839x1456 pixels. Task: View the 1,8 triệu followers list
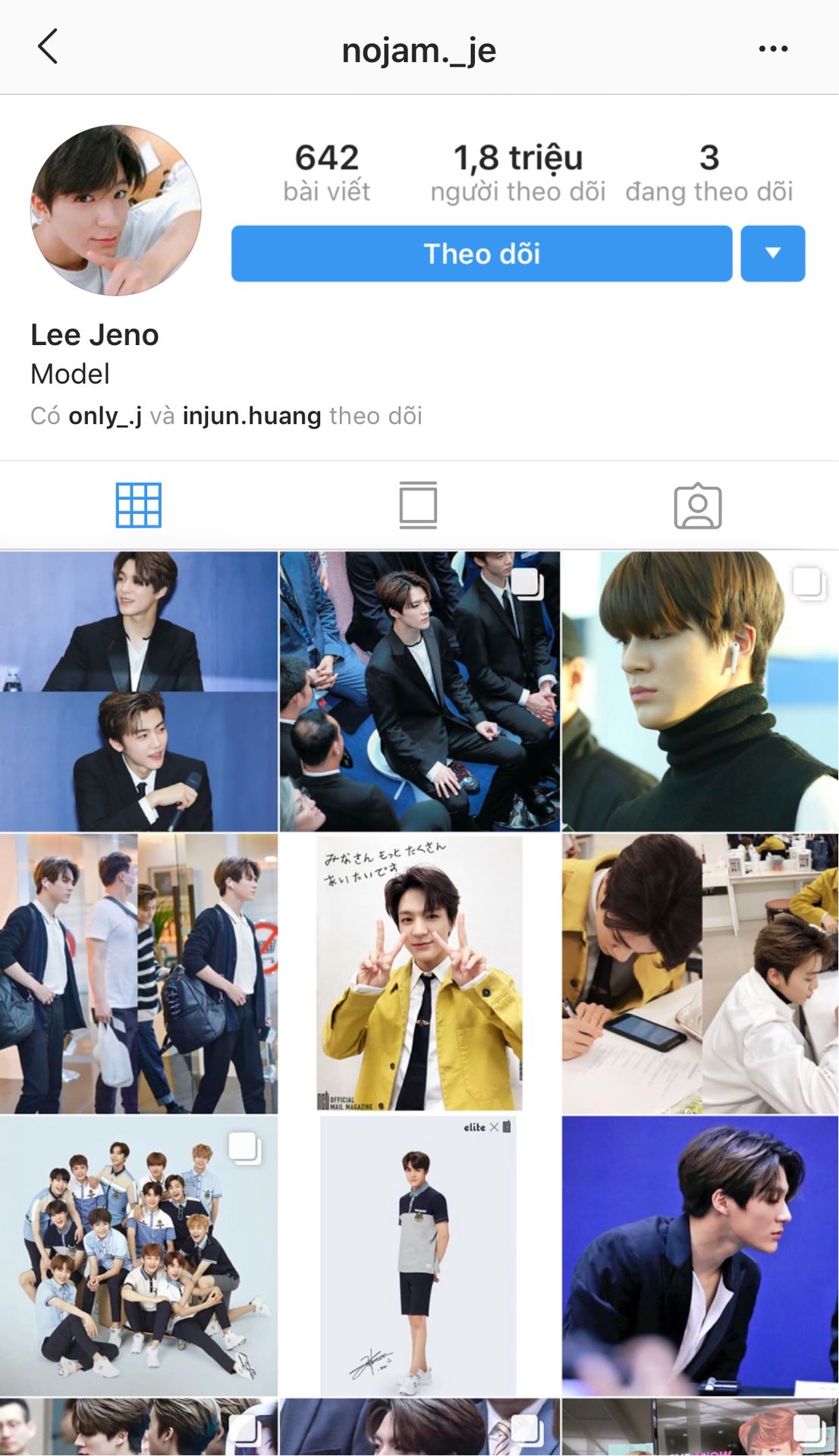(x=518, y=173)
